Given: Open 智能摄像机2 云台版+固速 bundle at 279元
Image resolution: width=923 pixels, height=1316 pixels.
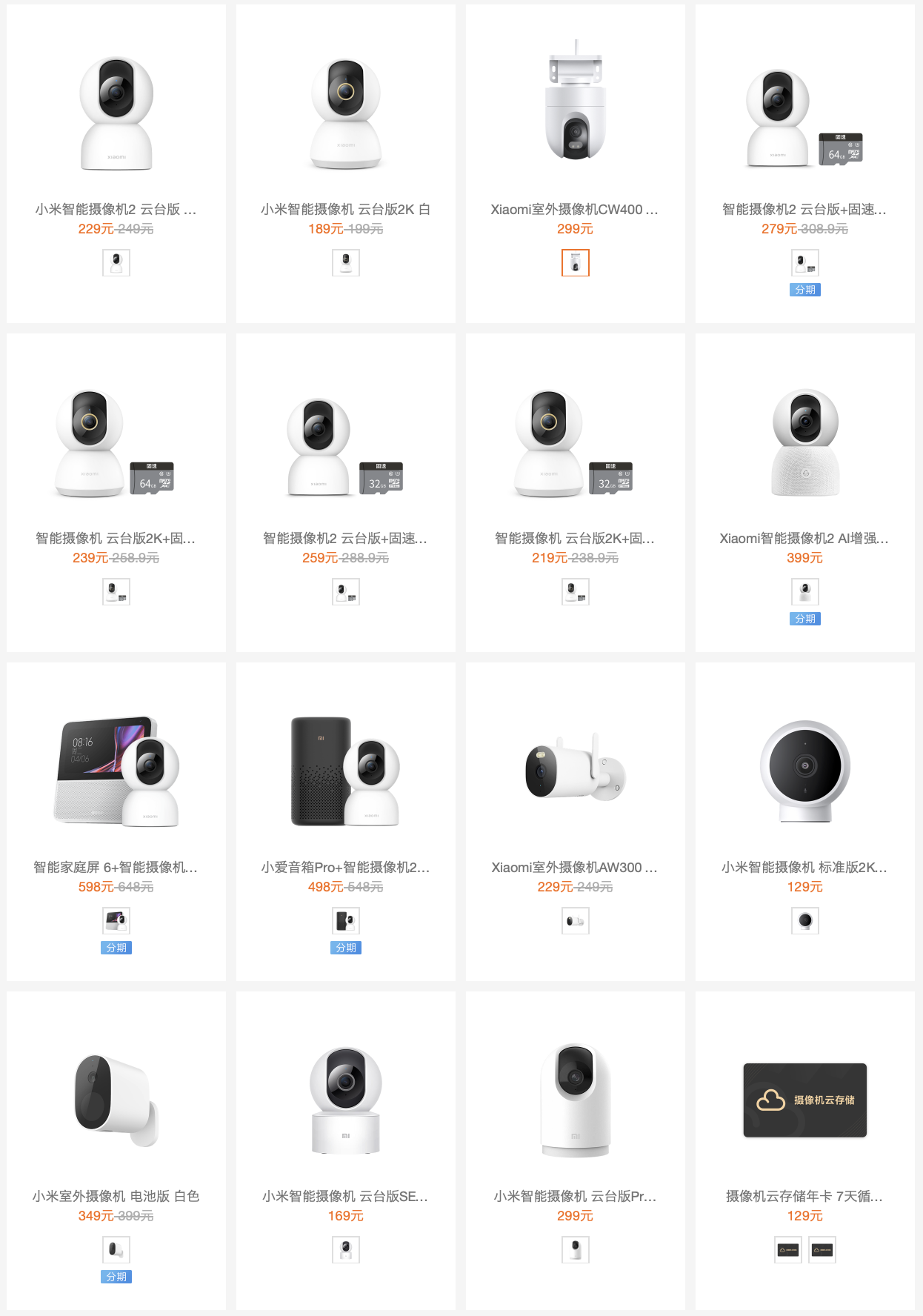Looking at the screenshot, I should [x=804, y=209].
